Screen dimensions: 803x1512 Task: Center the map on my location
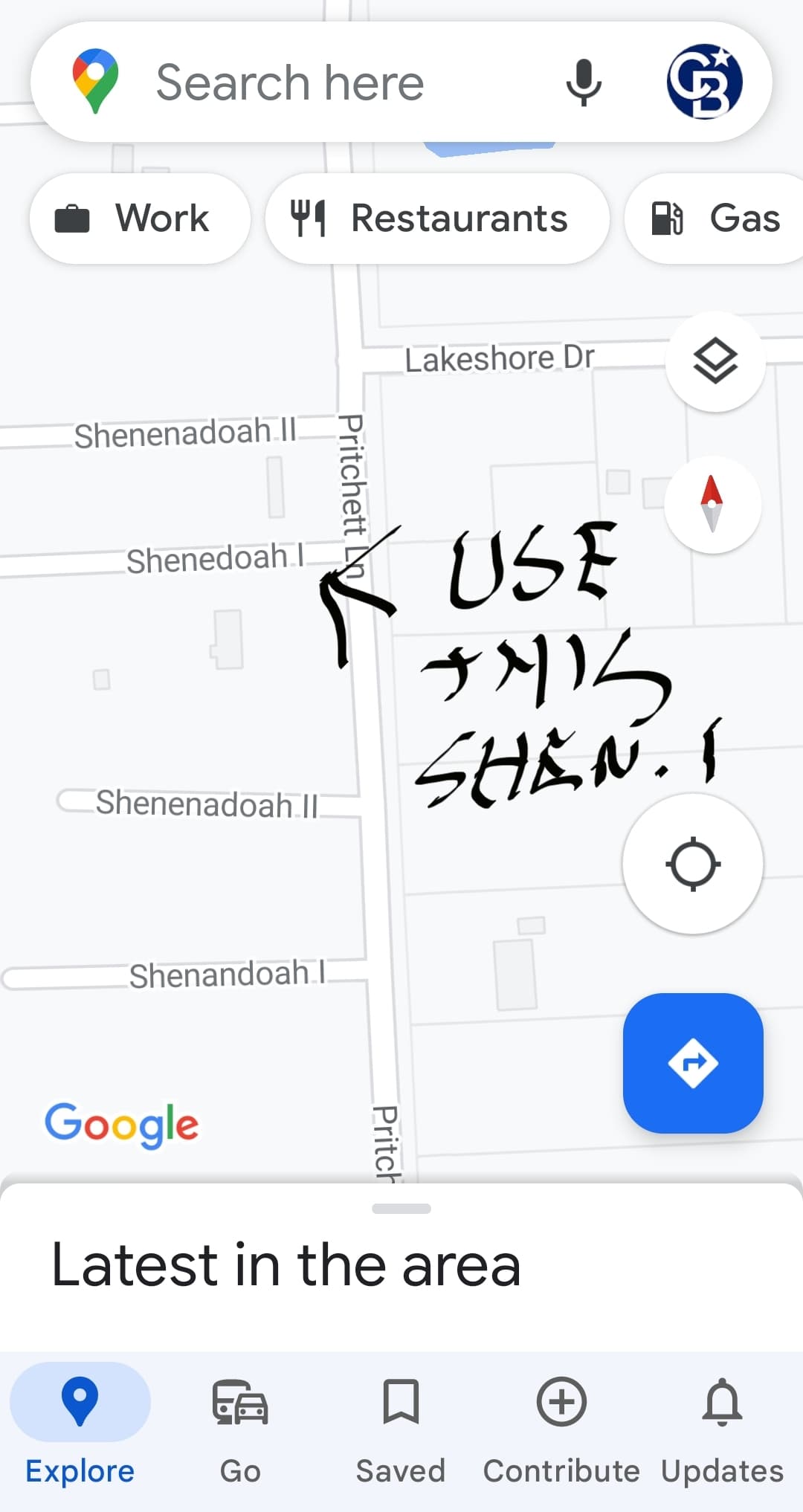tap(692, 864)
